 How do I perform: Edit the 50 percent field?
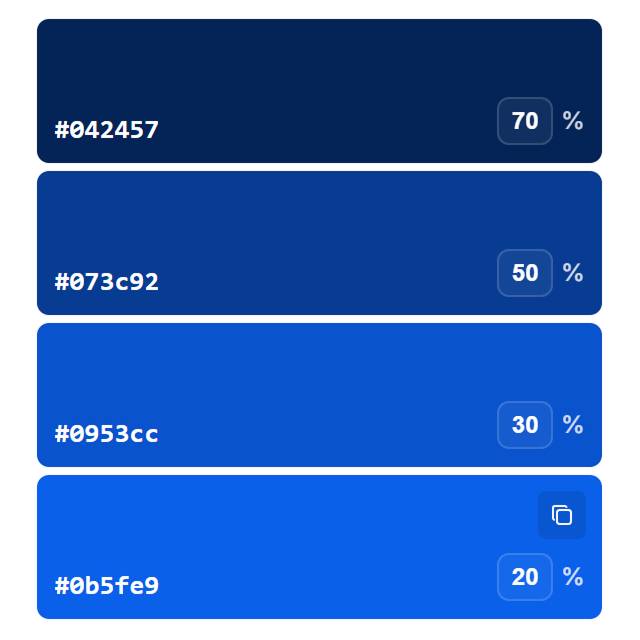[525, 273]
